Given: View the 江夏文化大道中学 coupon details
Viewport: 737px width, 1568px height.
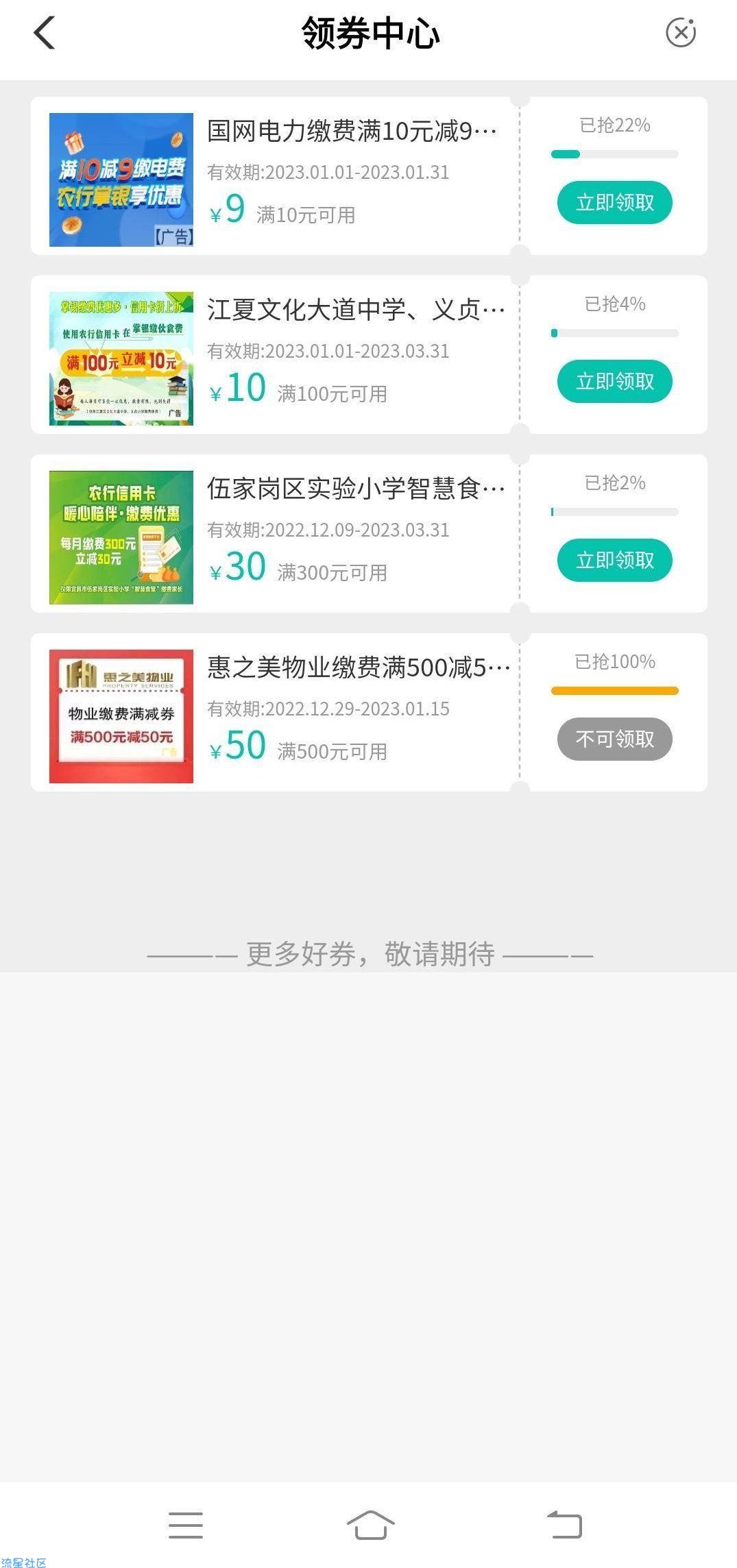Looking at the screenshot, I should (355, 310).
